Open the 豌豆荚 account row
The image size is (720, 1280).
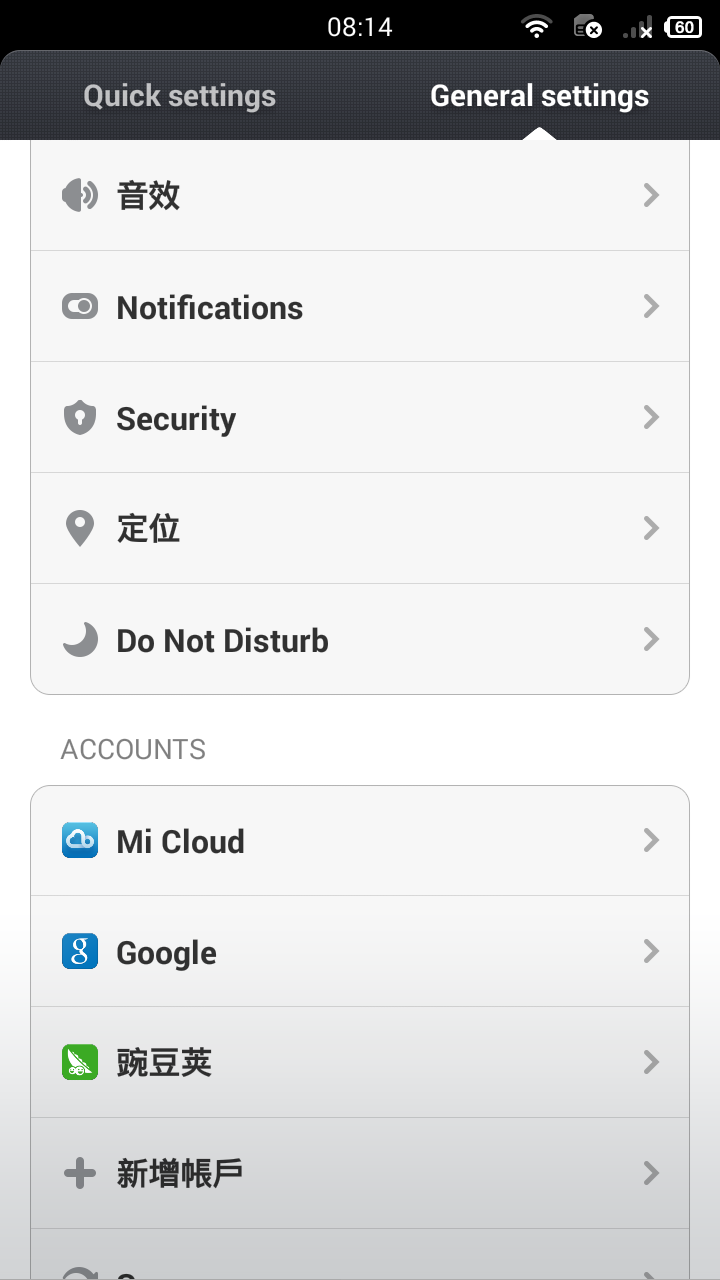click(x=360, y=1063)
